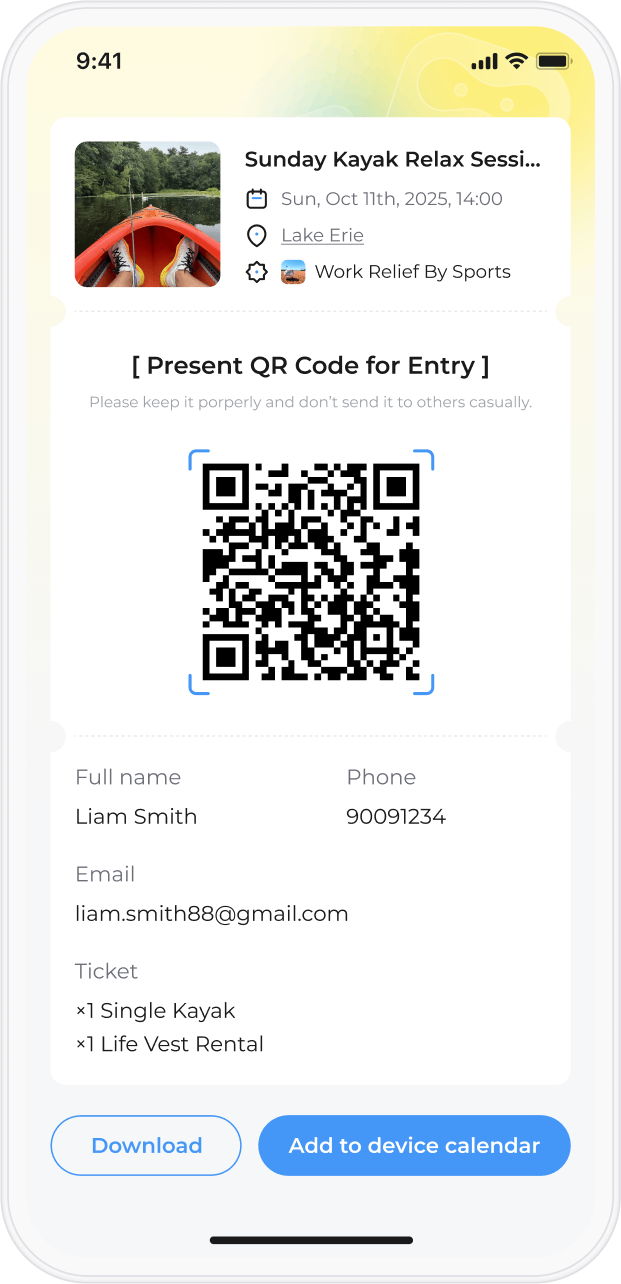Add the event to device calendar
The width and height of the screenshot is (621, 1284).
click(414, 1145)
